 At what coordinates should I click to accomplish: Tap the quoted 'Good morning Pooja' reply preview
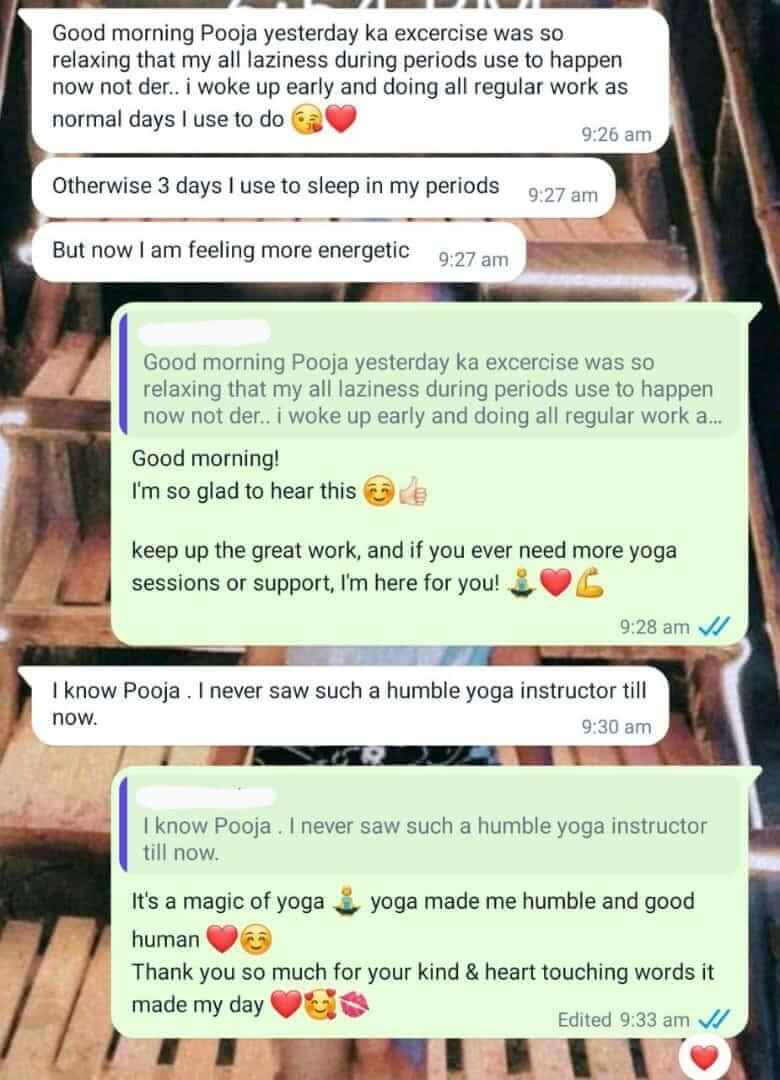pyautogui.click(x=430, y=376)
